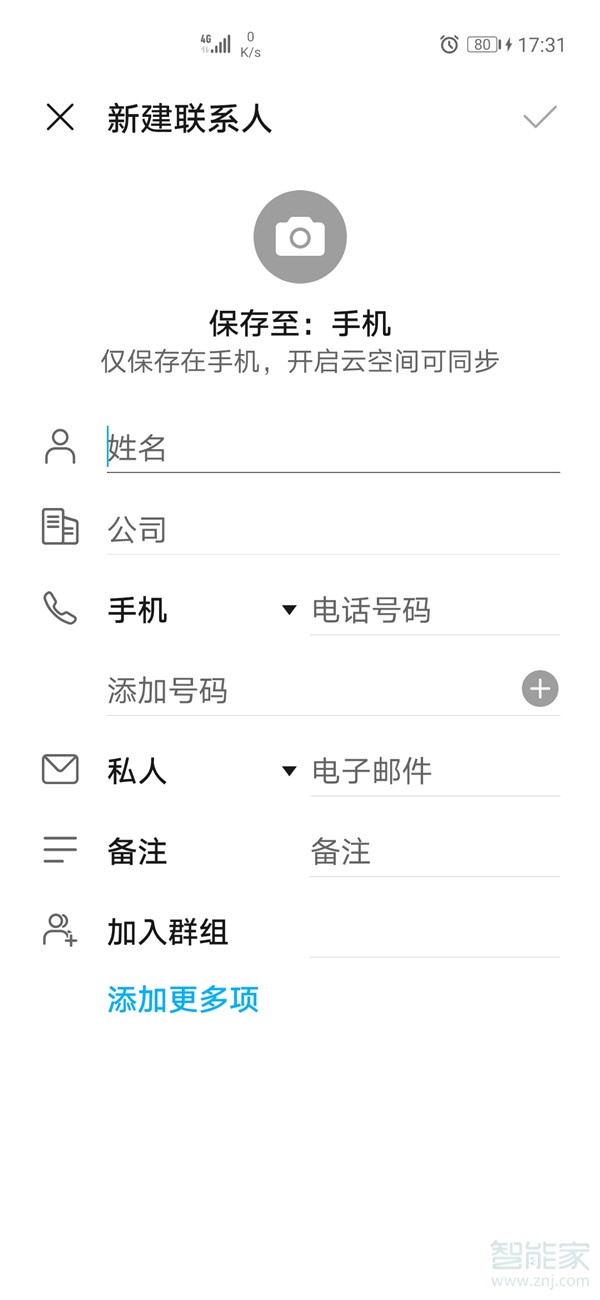The height and width of the screenshot is (1300, 600).
Task: Add a contact photo via camera icon
Action: (x=300, y=237)
